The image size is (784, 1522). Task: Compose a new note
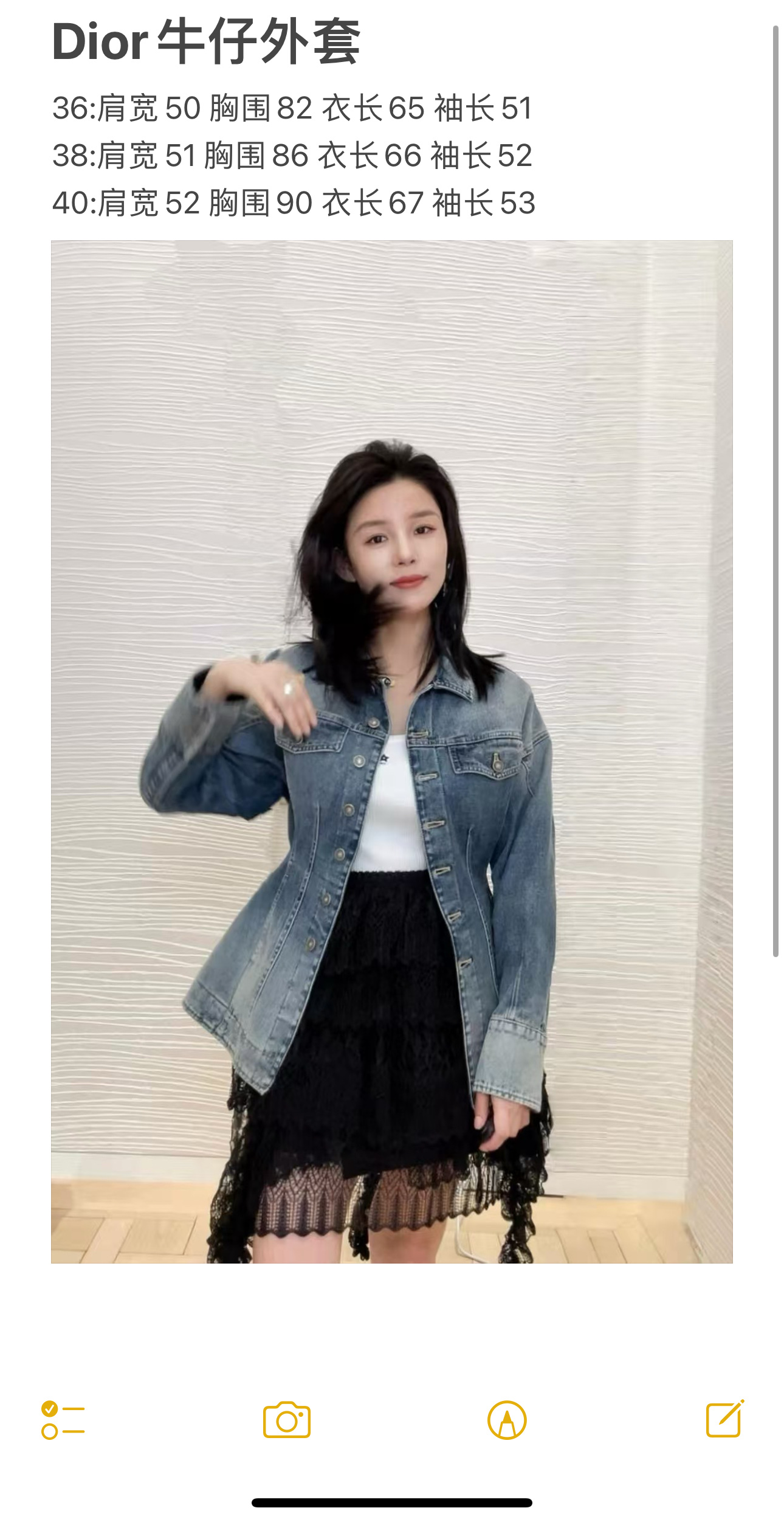(x=724, y=1419)
